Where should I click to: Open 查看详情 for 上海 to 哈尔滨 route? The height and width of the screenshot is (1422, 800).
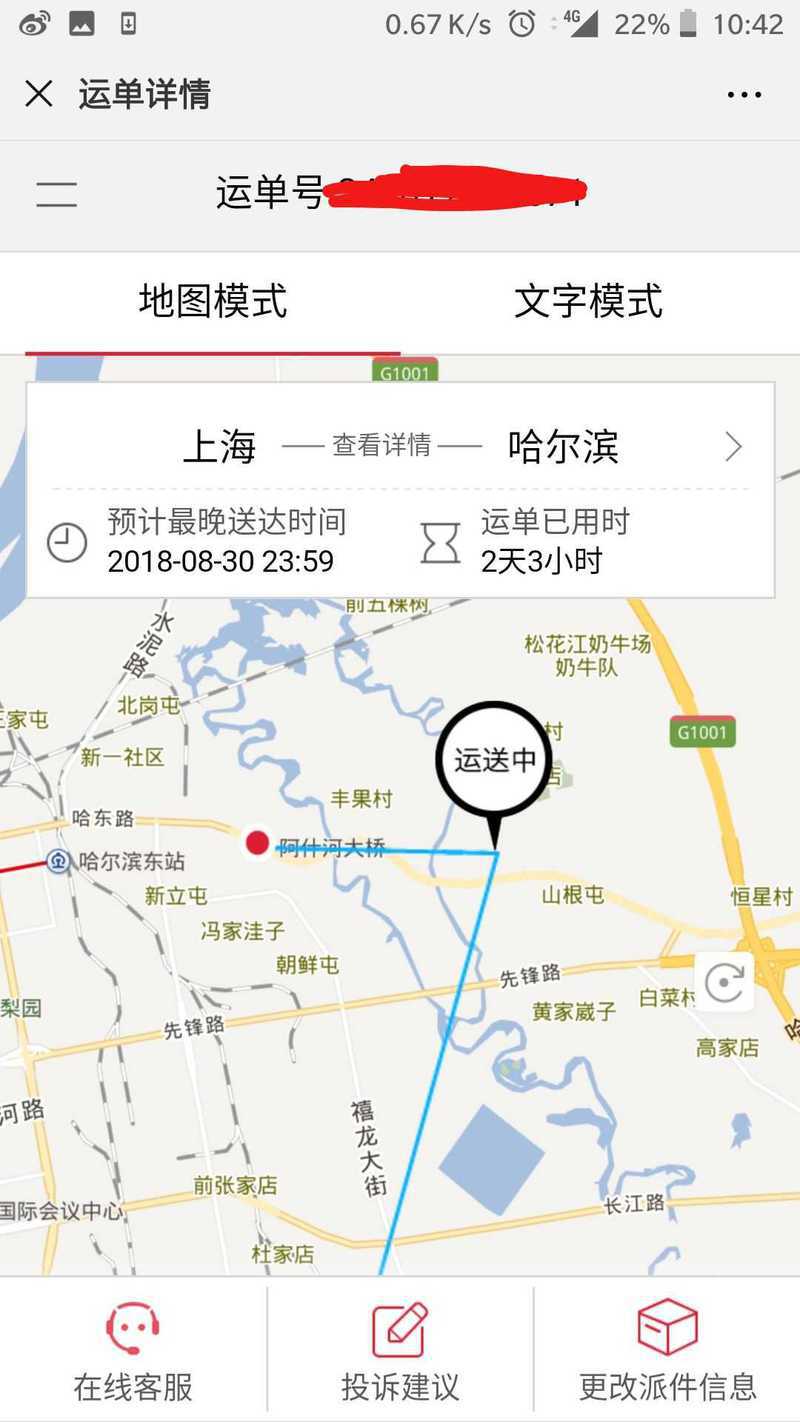(382, 446)
